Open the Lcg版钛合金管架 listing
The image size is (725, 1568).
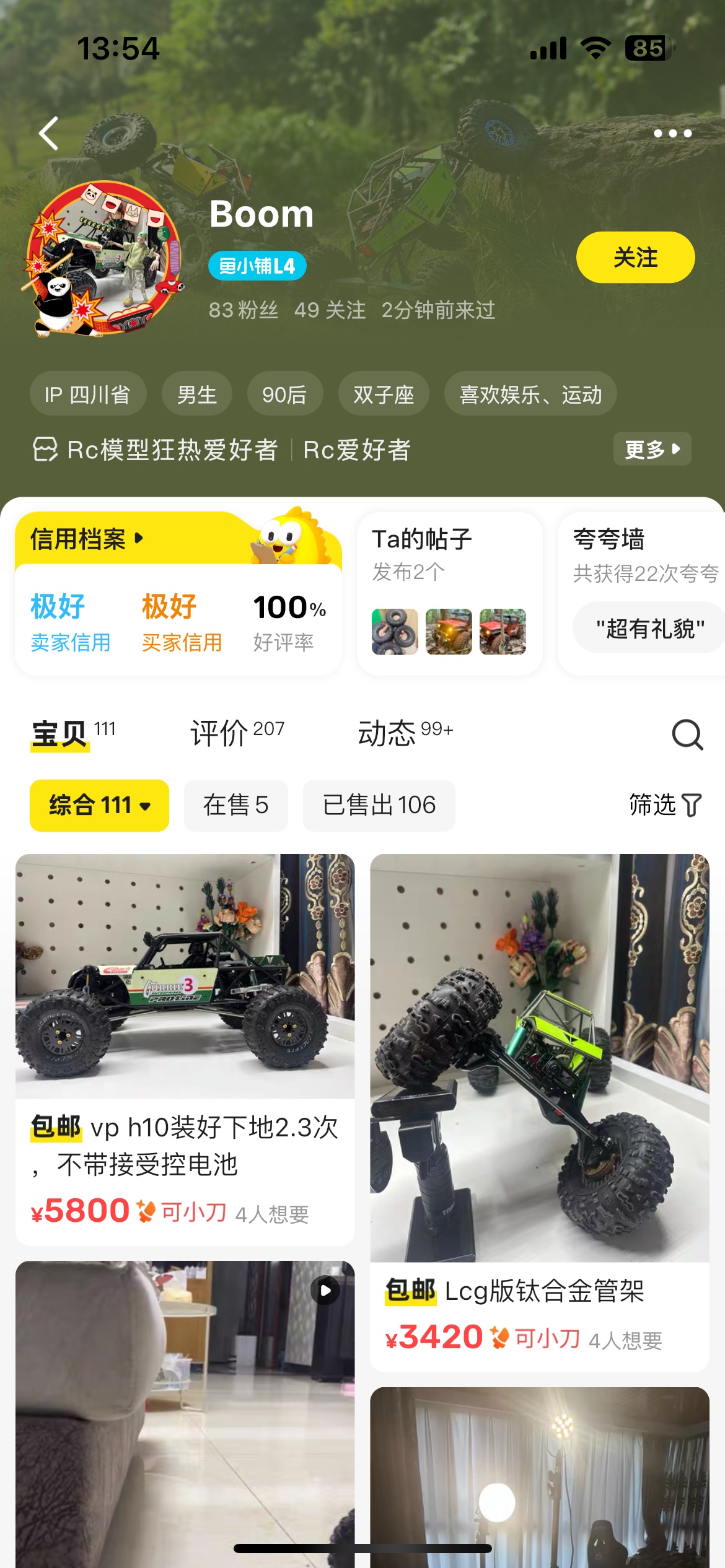[x=539, y=1108]
